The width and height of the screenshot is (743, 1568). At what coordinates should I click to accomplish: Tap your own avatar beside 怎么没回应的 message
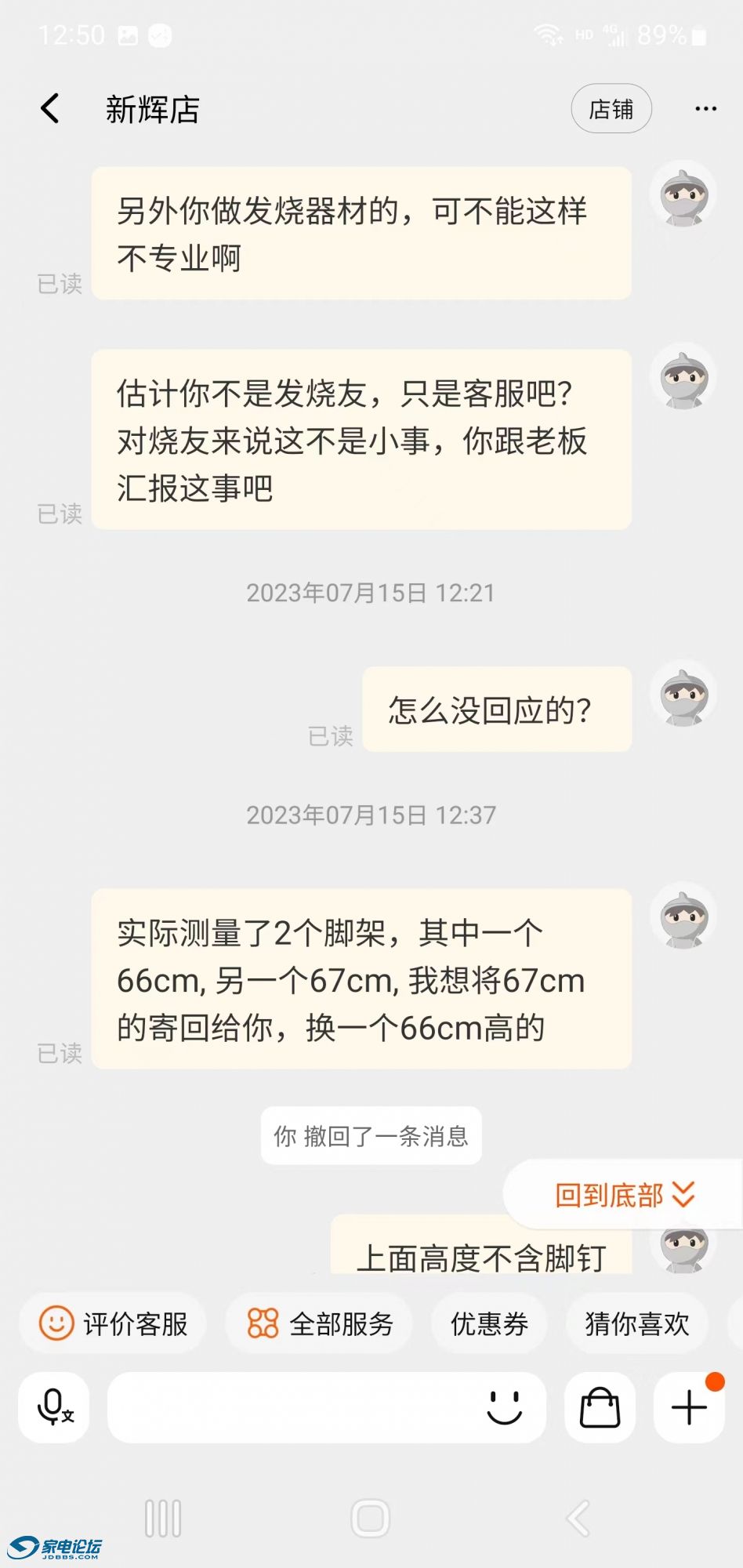(684, 698)
